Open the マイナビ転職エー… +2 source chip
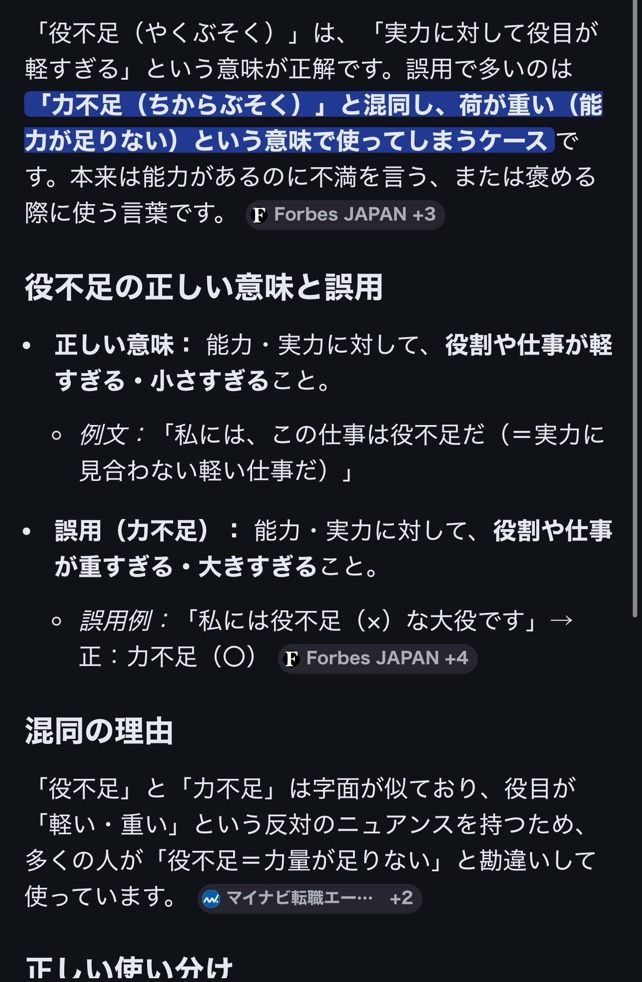Screen dimensions: 642x982 click(309, 898)
